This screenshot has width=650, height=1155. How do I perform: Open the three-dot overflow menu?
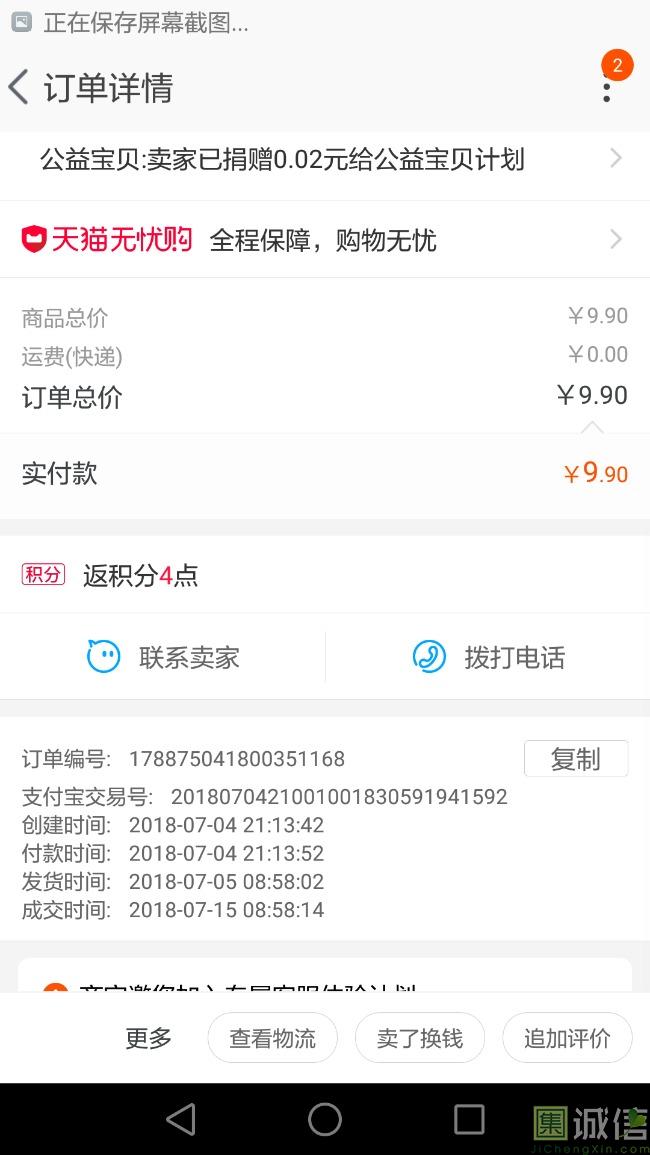click(x=607, y=88)
